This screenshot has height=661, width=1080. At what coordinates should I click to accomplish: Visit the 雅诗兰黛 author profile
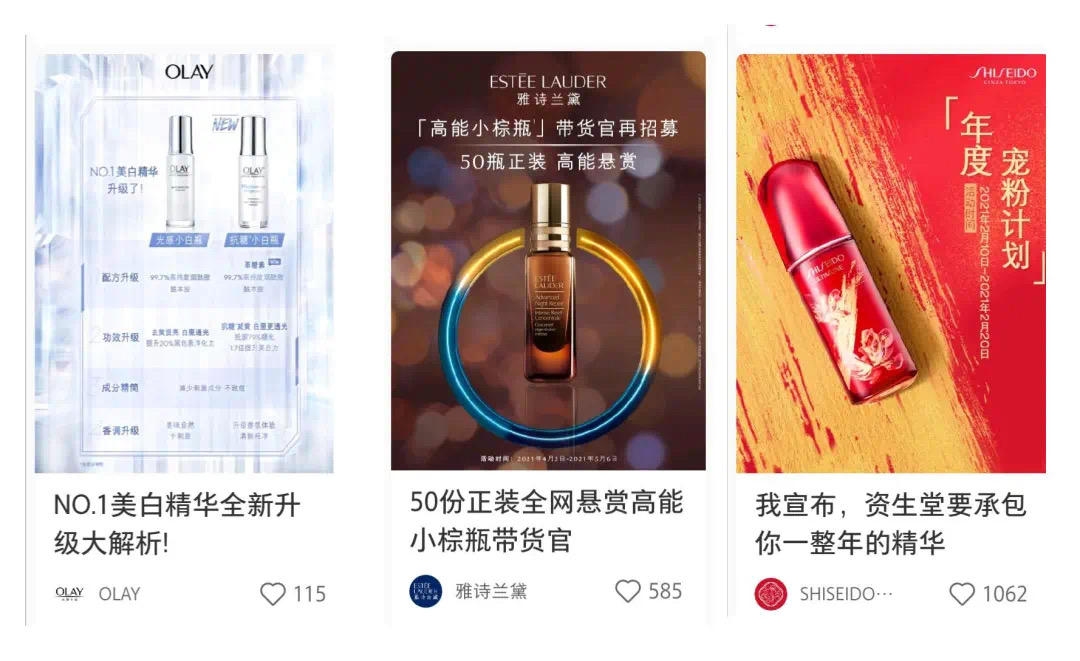(x=468, y=591)
